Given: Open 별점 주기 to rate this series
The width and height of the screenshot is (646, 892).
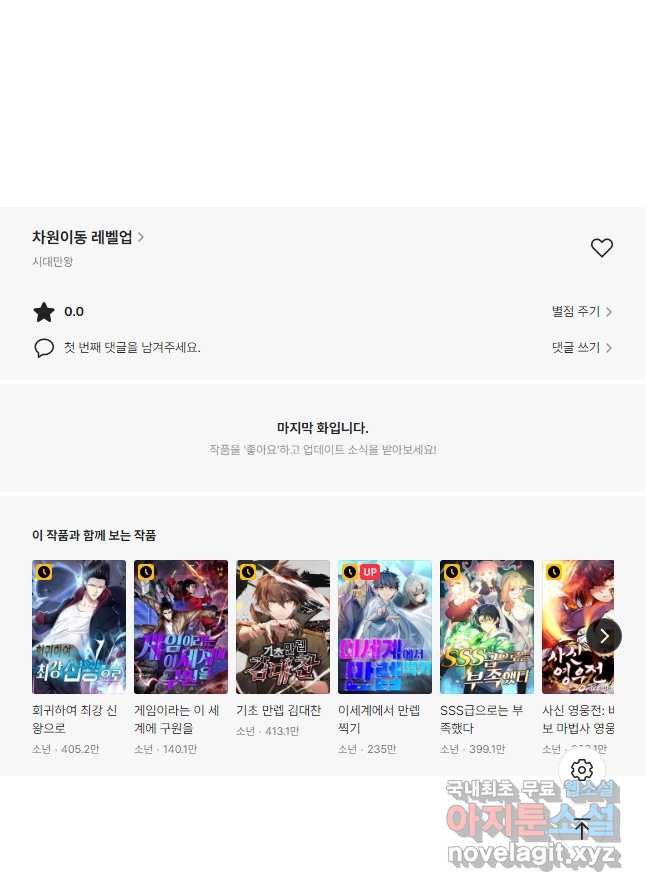Looking at the screenshot, I should coord(581,312).
